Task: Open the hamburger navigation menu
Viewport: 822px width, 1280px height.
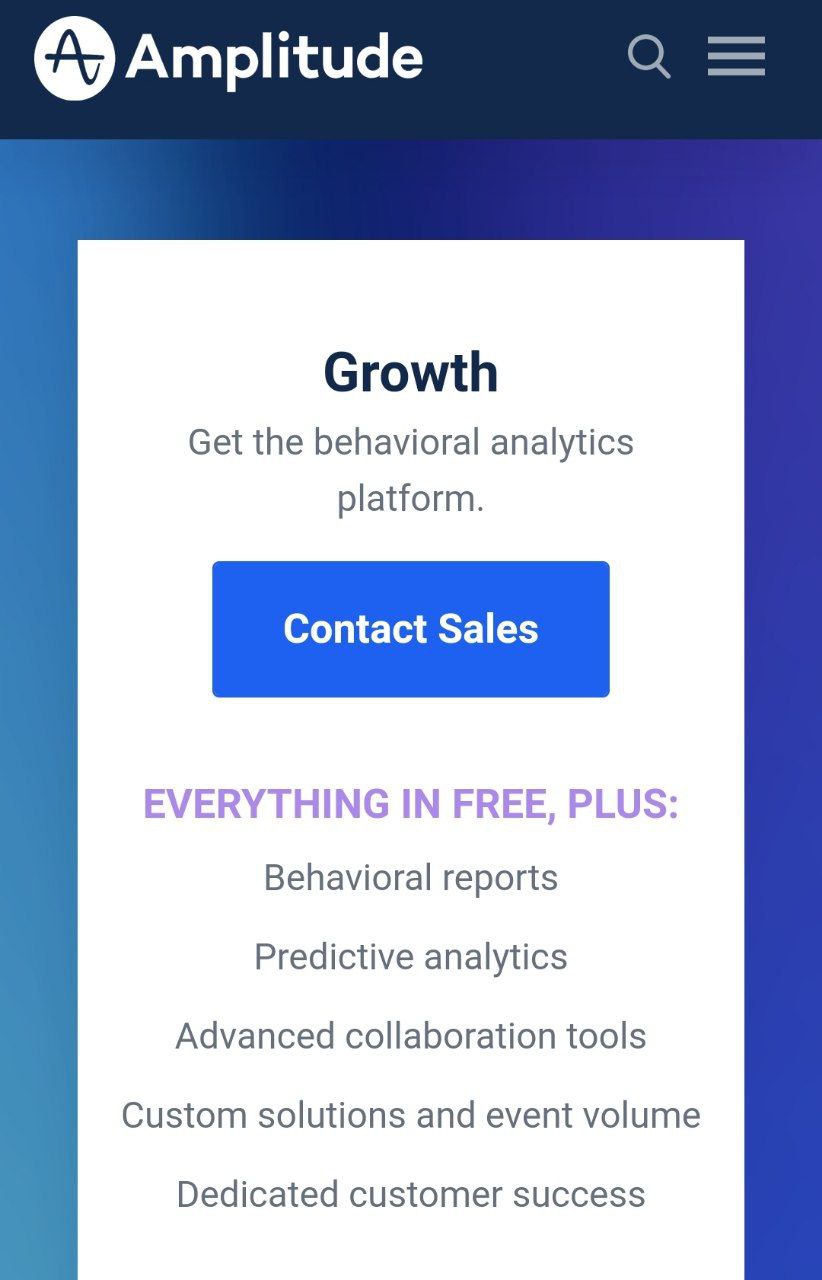Action: pos(736,57)
